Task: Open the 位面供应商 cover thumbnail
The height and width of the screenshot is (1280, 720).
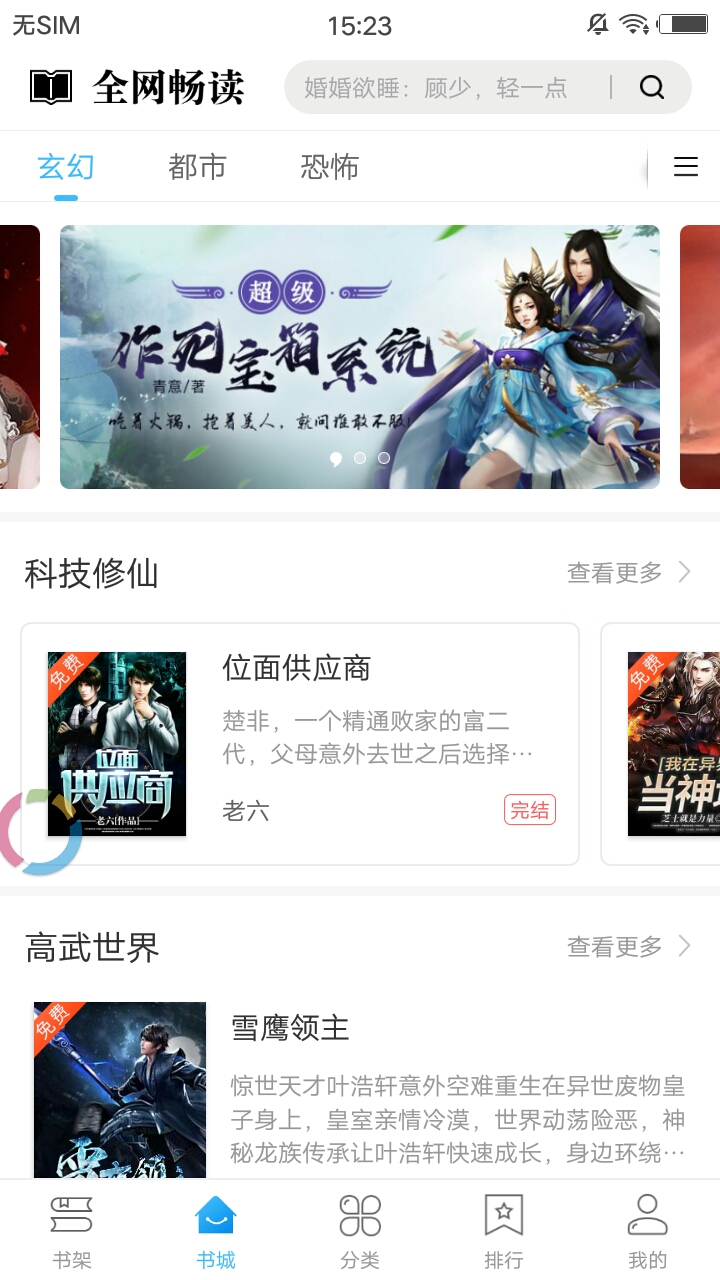Action: pyautogui.click(x=117, y=743)
